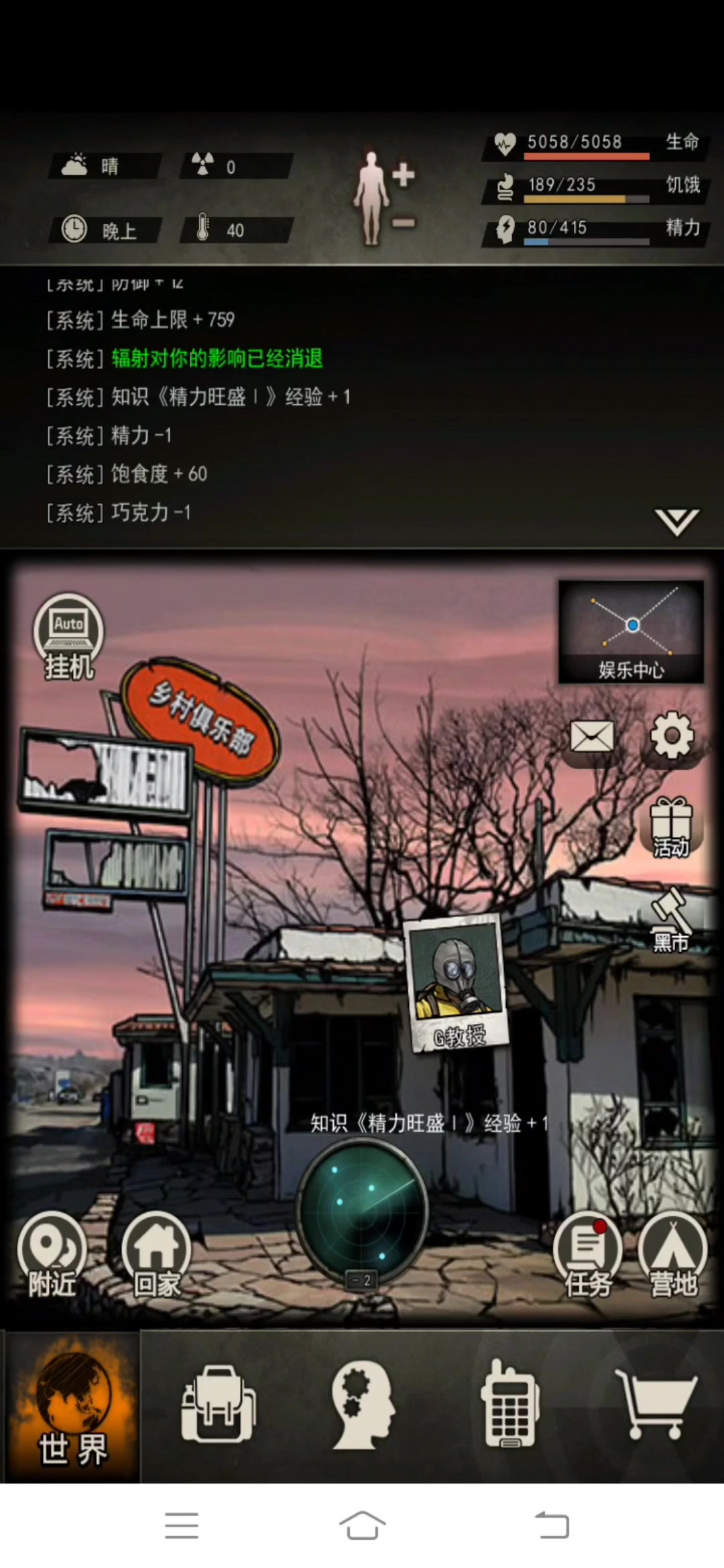The height and width of the screenshot is (1568, 724).
Task: Visit the 黑市 black market
Action: 672,919
